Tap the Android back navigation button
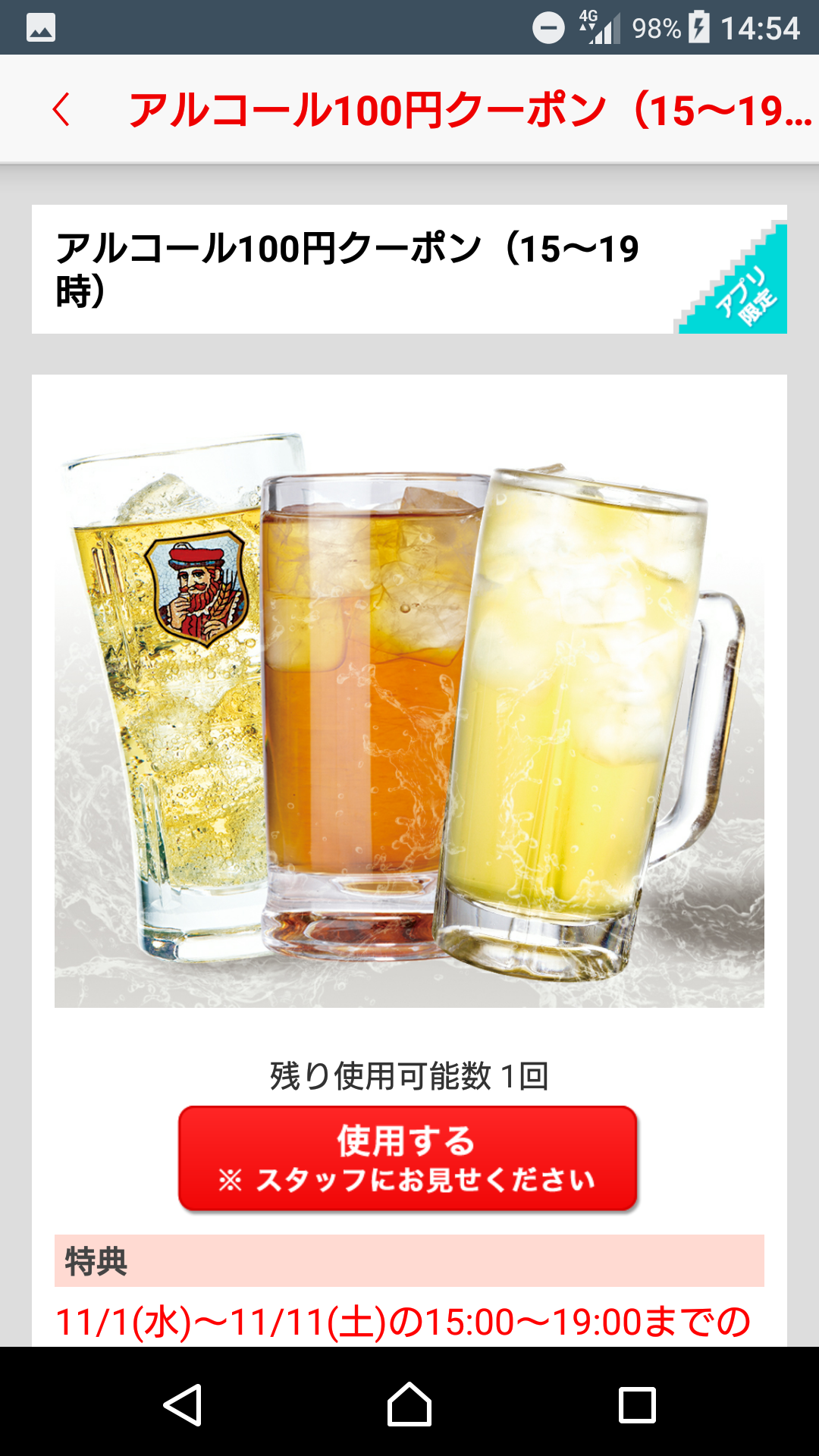819x1456 pixels. click(183, 1404)
